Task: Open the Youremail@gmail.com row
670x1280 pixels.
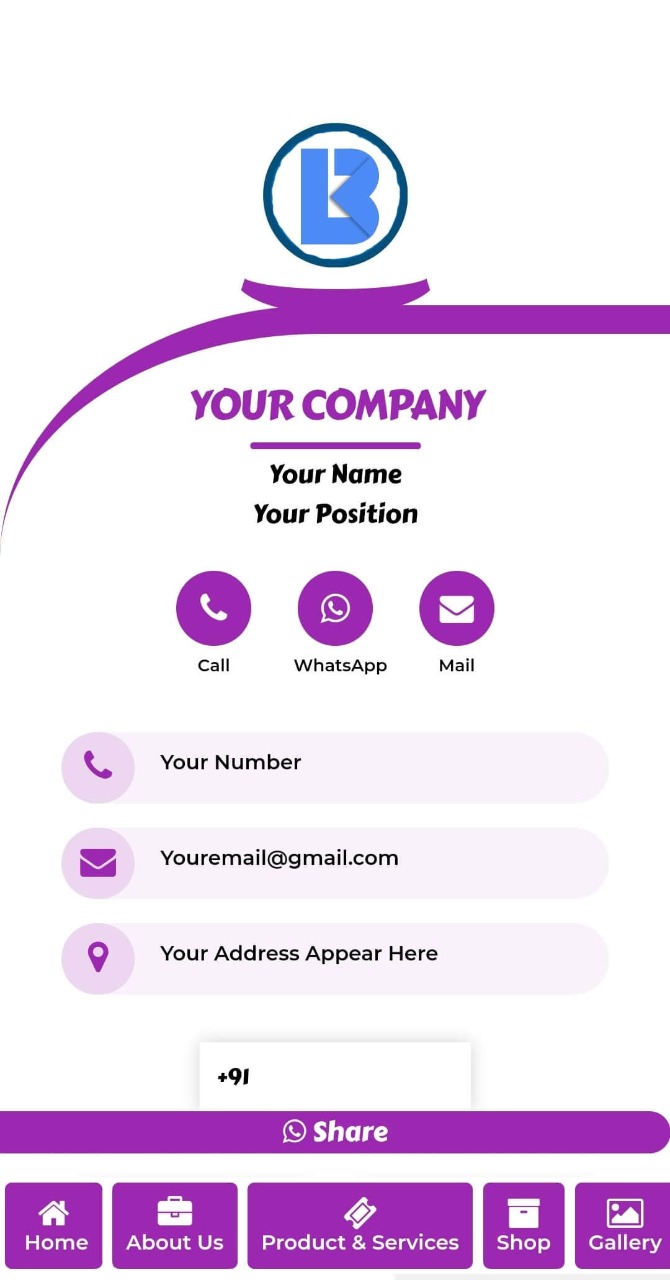Action: (x=335, y=862)
